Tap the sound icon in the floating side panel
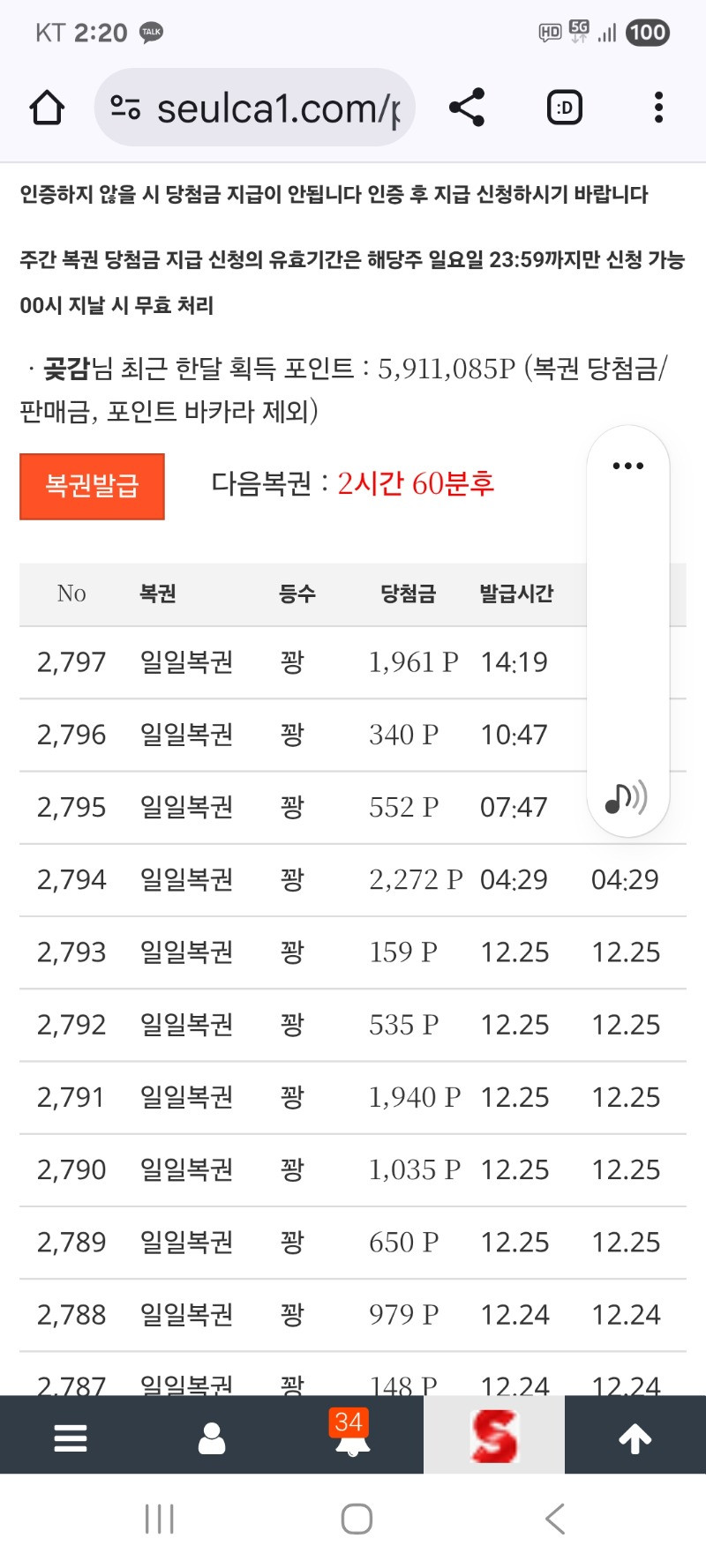 point(627,798)
